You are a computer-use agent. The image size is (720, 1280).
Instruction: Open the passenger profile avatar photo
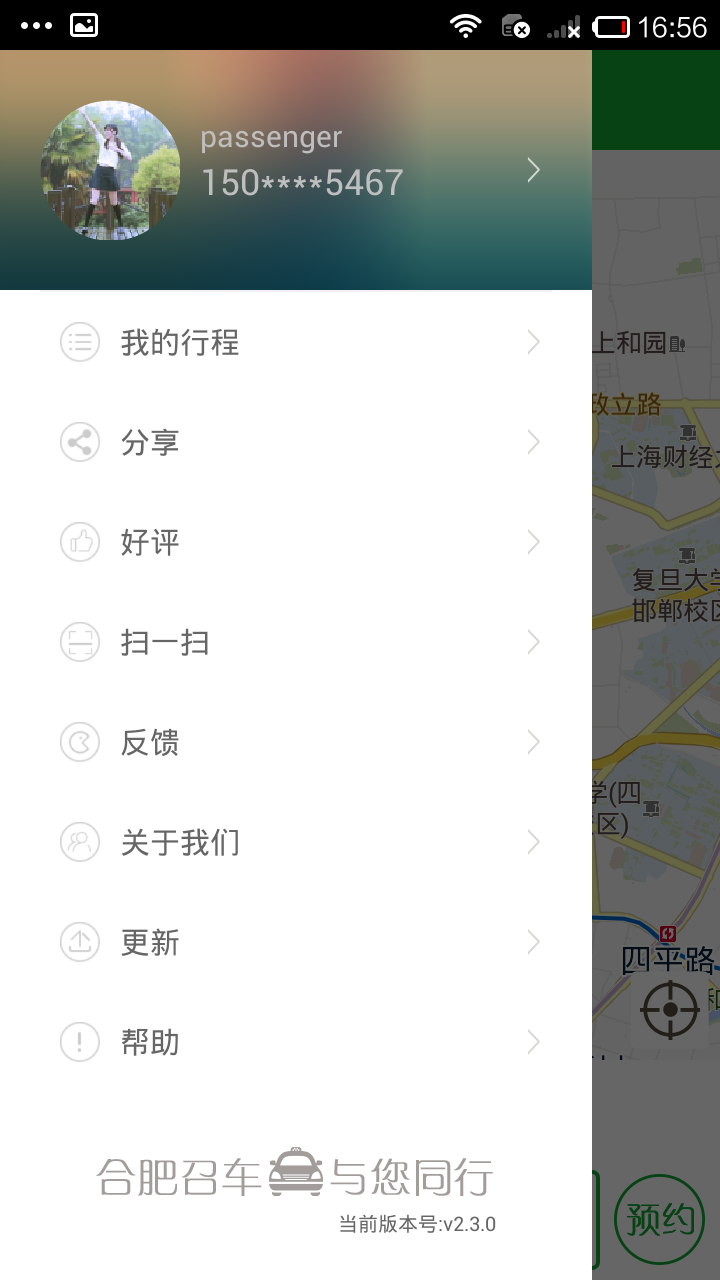110,170
